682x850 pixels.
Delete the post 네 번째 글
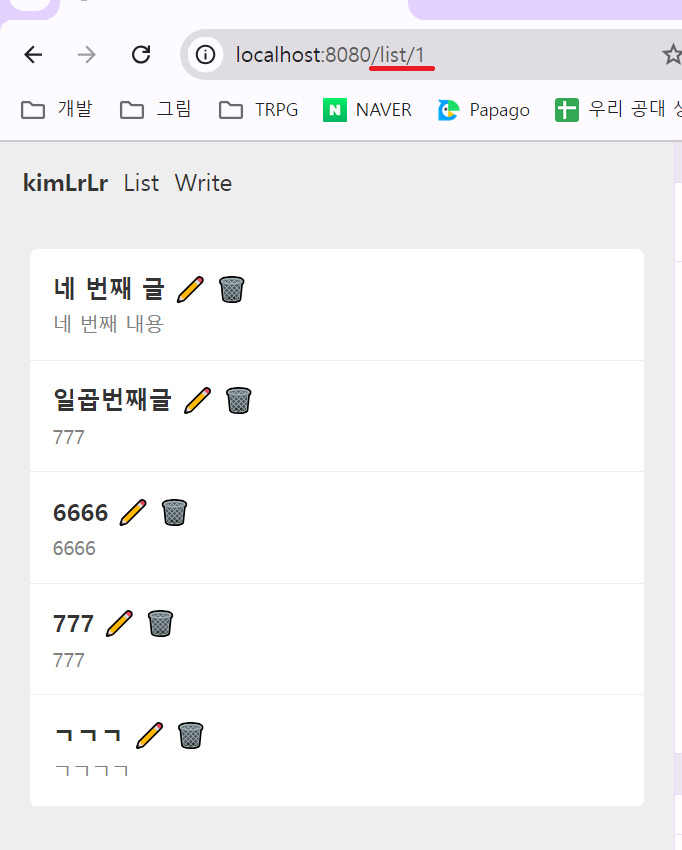pyautogui.click(x=231, y=289)
